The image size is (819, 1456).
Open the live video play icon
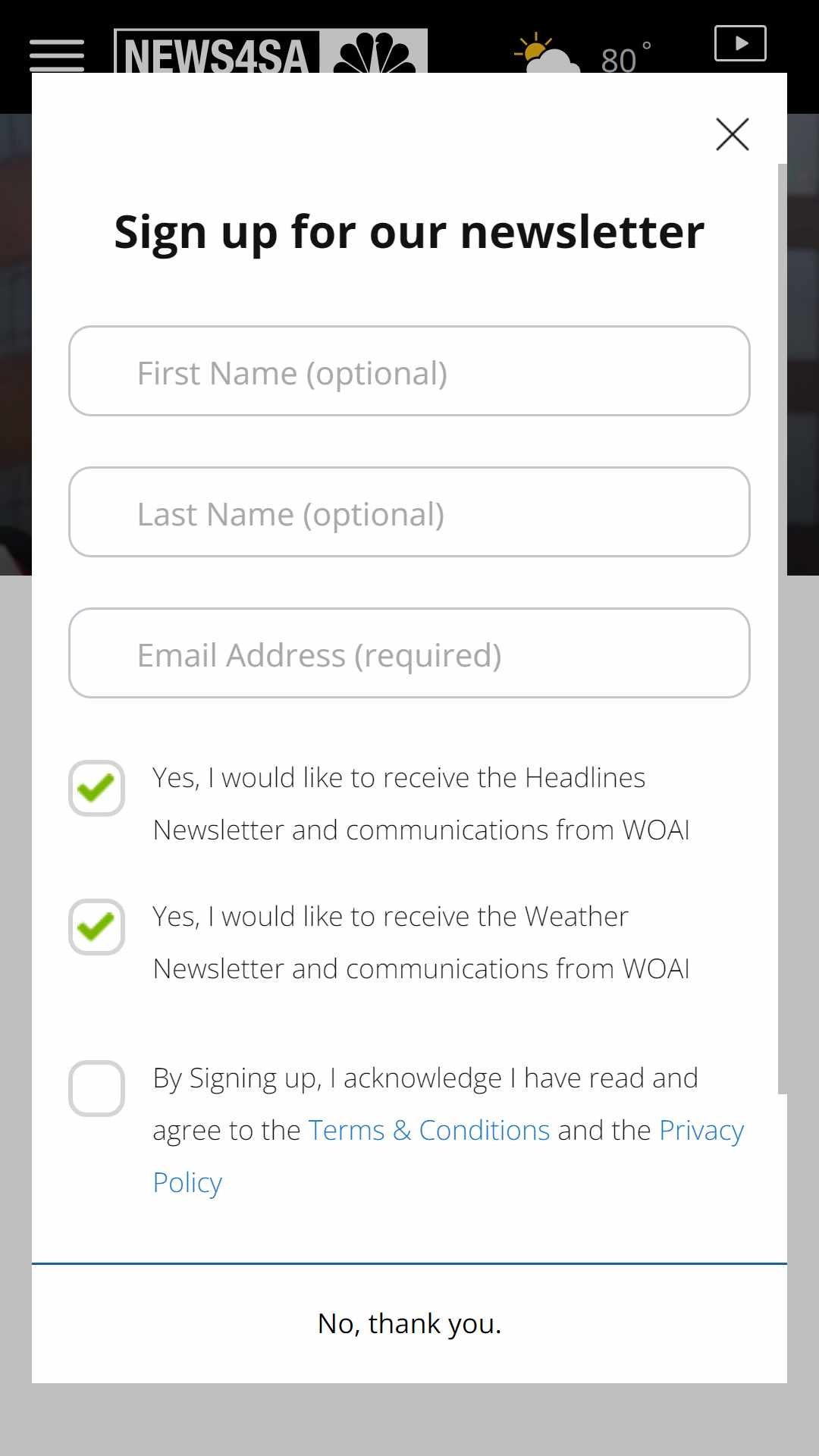click(x=740, y=43)
